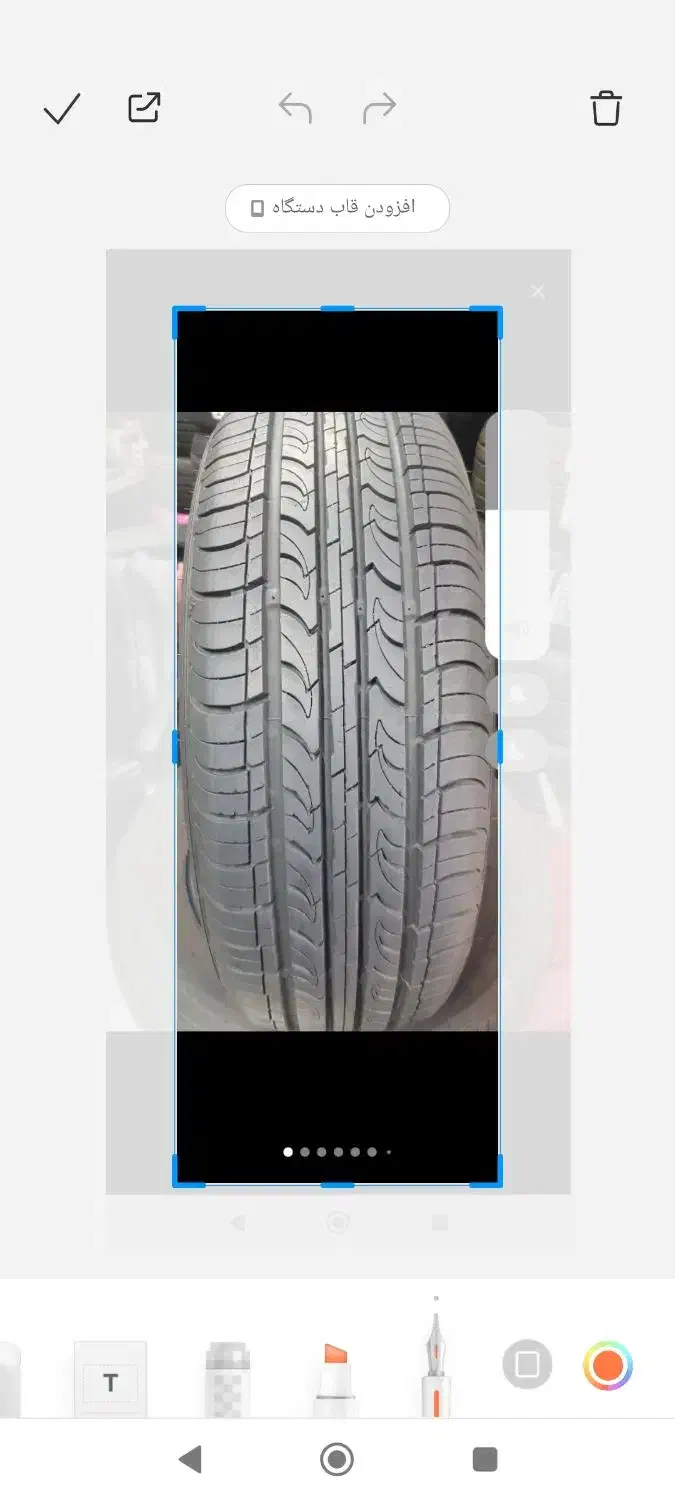Delete the screenshot with trash icon
This screenshot has width=675, height=1500.
point(606,108)
